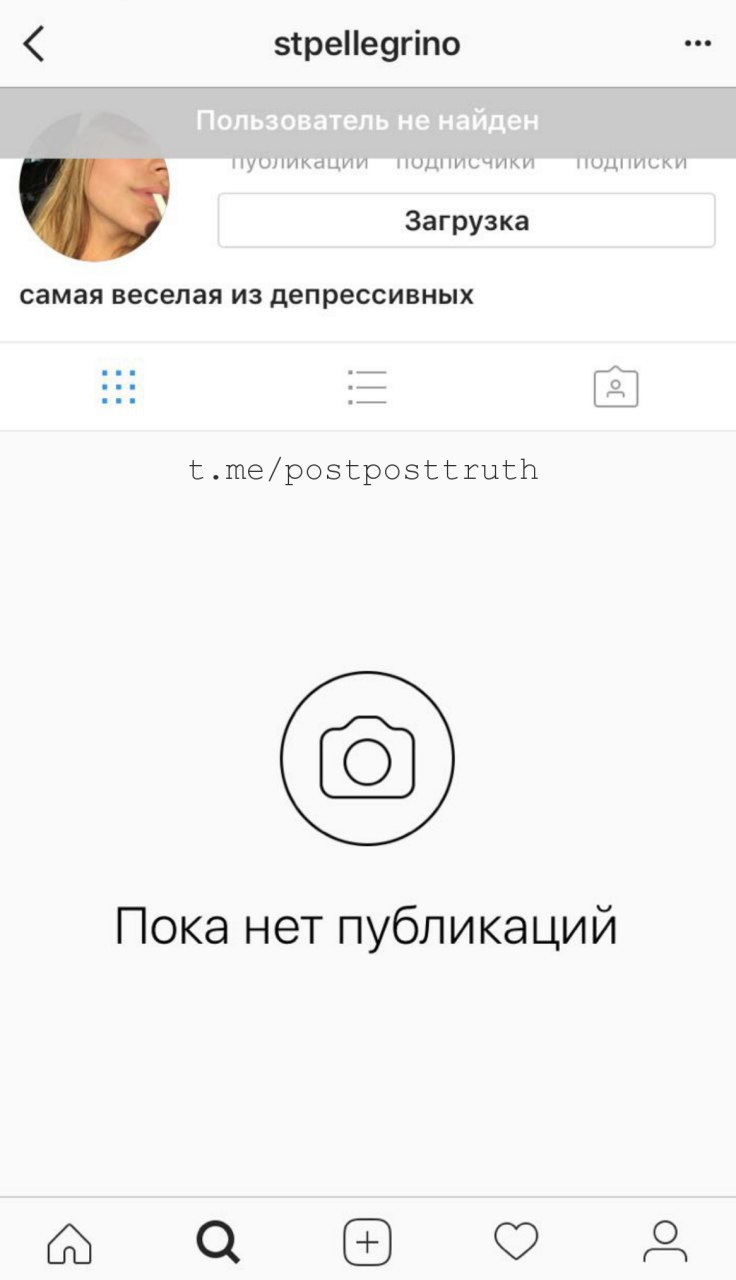
Task: Go to the home feed
Action: click(69, 1242)
